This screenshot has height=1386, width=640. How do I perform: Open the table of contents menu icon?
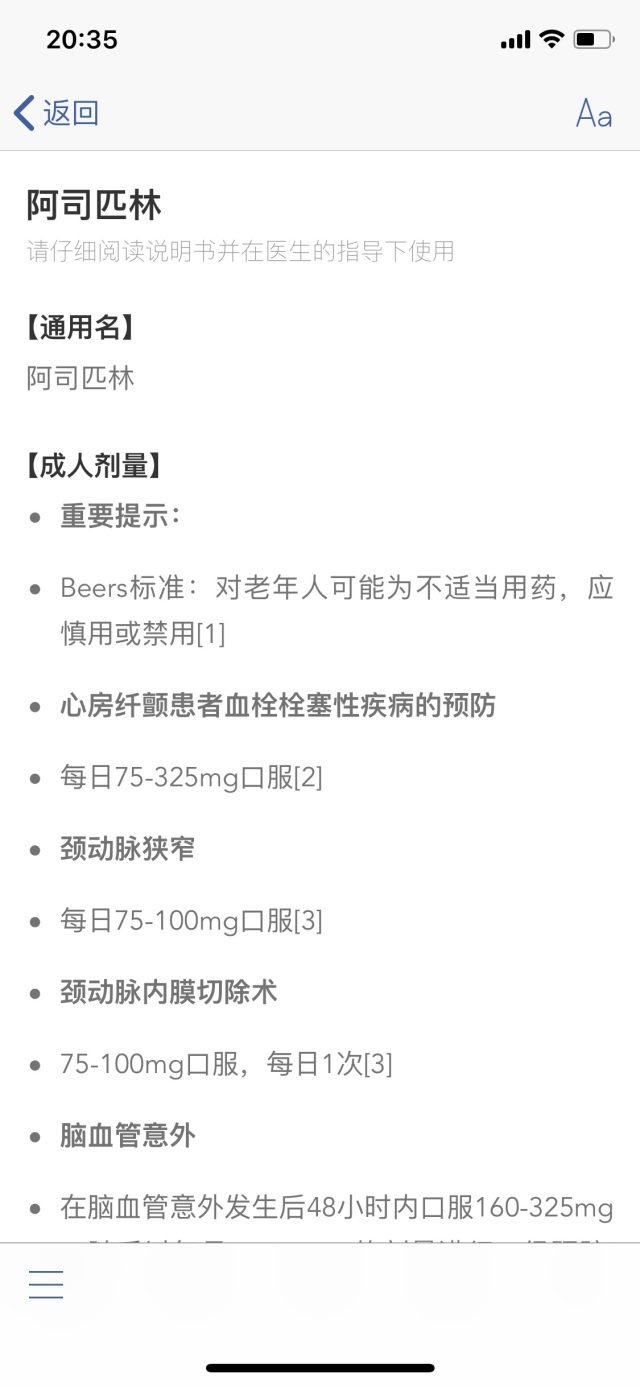[46, 1284]
